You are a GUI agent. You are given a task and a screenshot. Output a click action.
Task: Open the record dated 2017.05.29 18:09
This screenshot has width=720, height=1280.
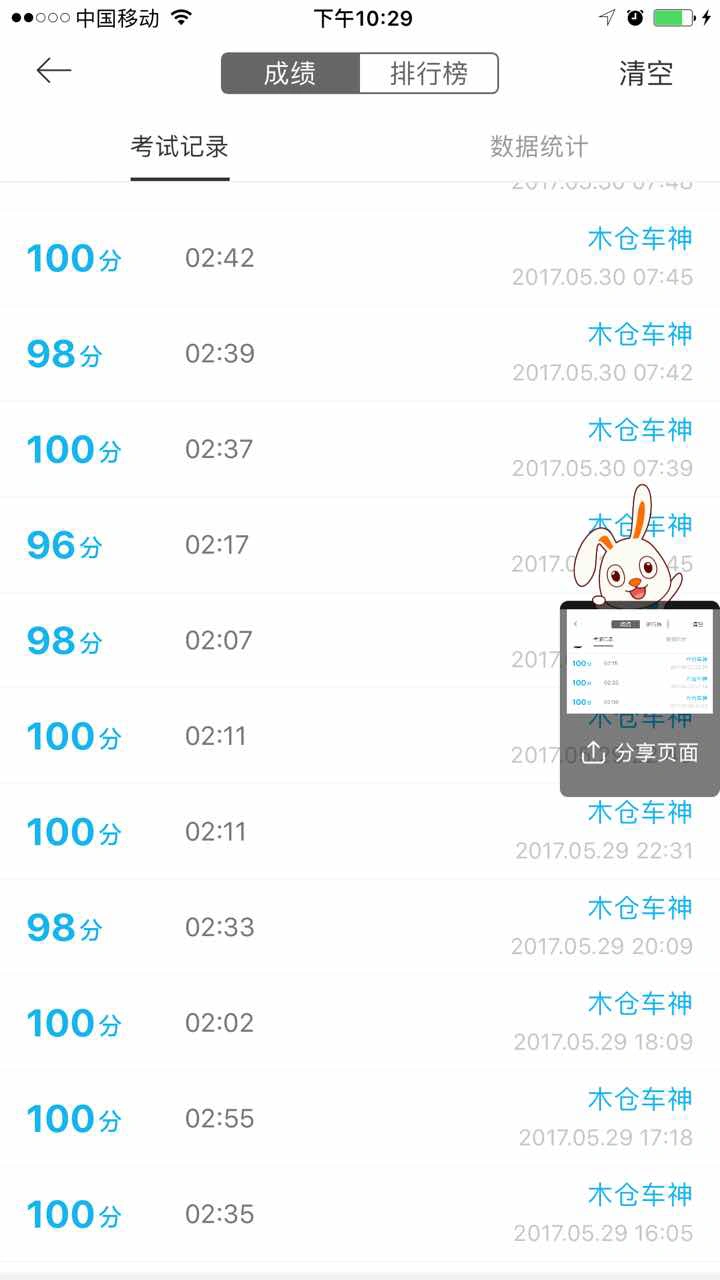click(360, 1024)
